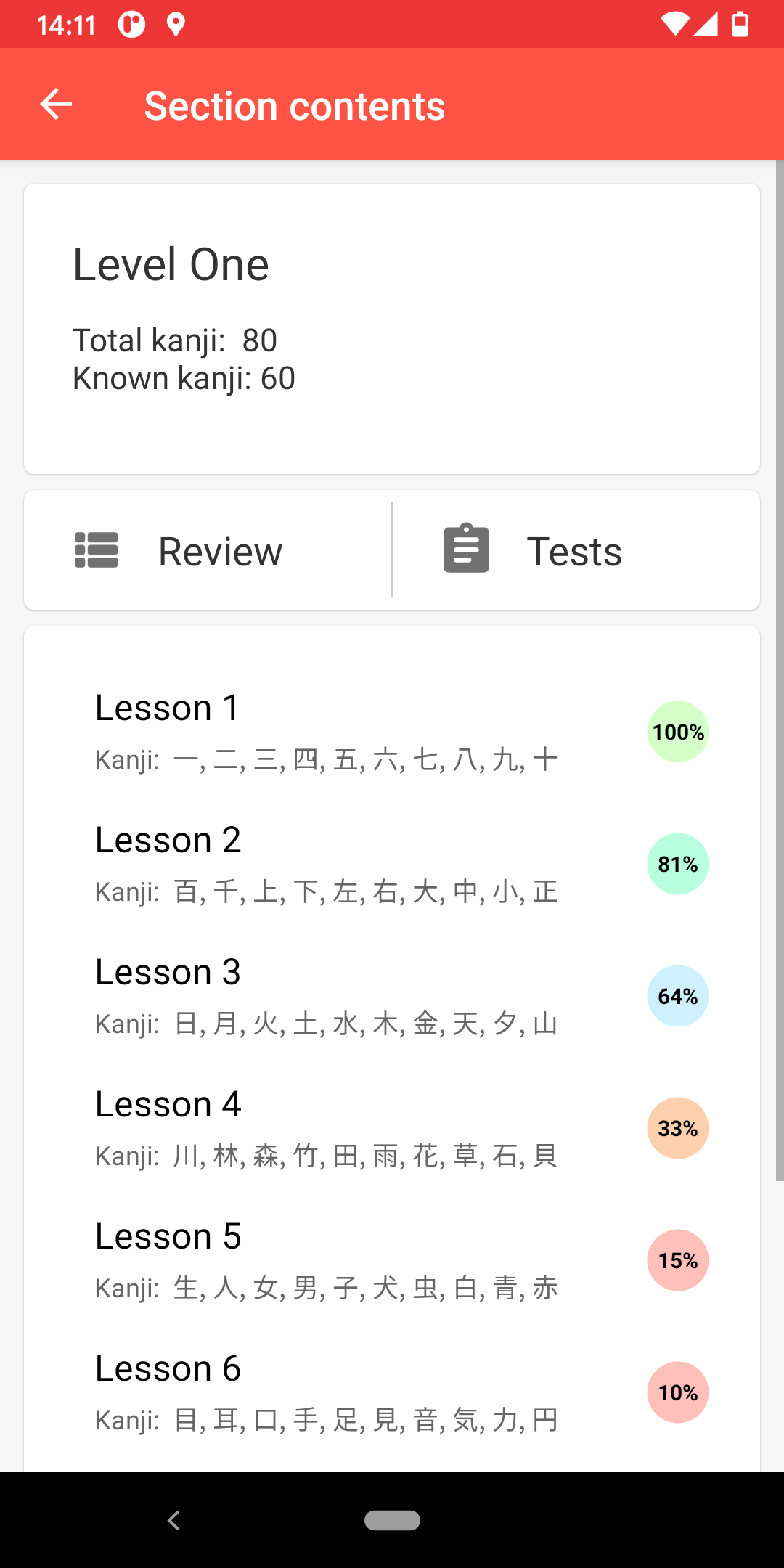Image resolution: width=784 pixels, height=1568 pixels.
Task: Tap the system back button
Action: (x=173, y=1520)
